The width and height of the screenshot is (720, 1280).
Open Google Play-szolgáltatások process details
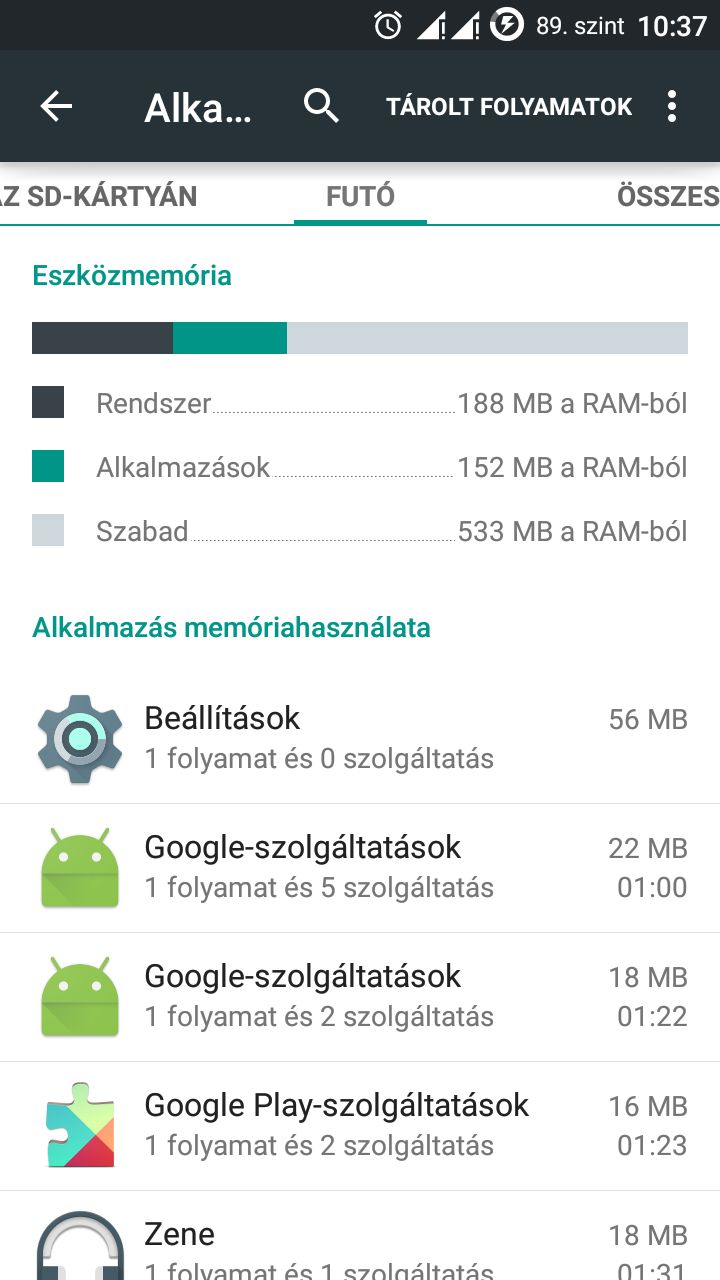tap(360, 1126)
